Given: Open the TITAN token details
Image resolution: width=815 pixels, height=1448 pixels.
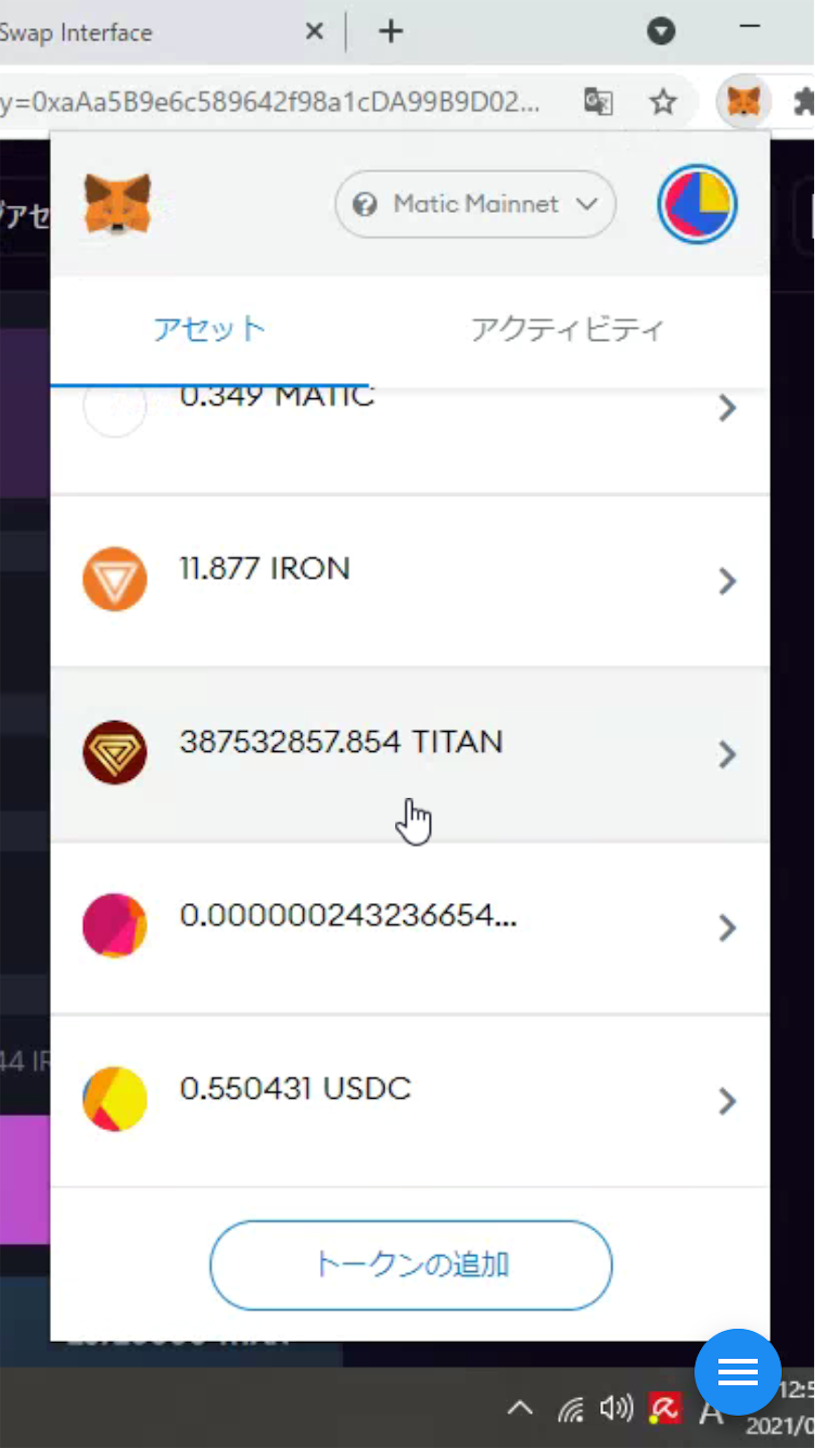Looking at the screenshot, I should [x=410, y=754].
